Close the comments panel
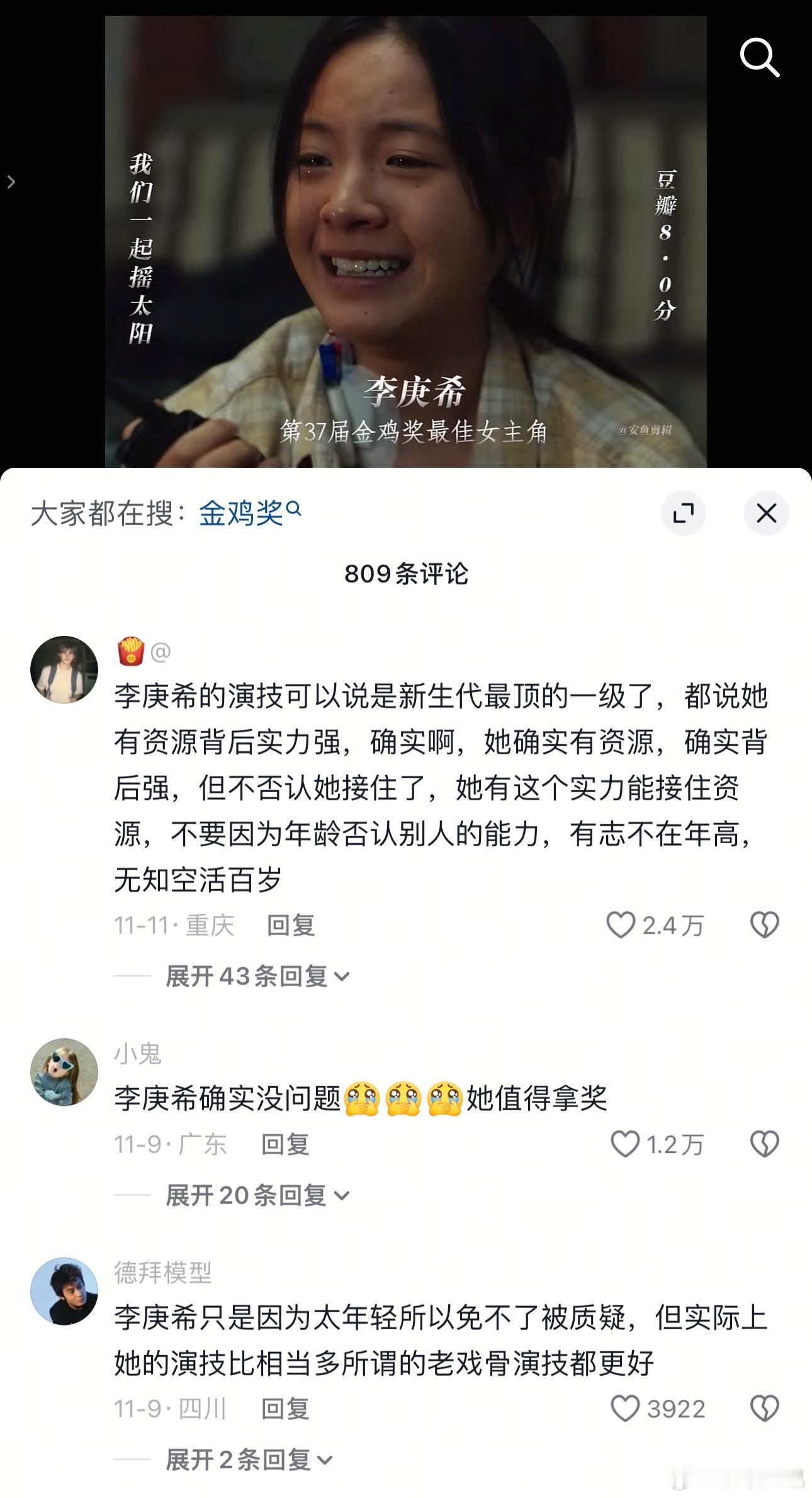The height and width of the screenshot is (1498, 812). (767, 513)
